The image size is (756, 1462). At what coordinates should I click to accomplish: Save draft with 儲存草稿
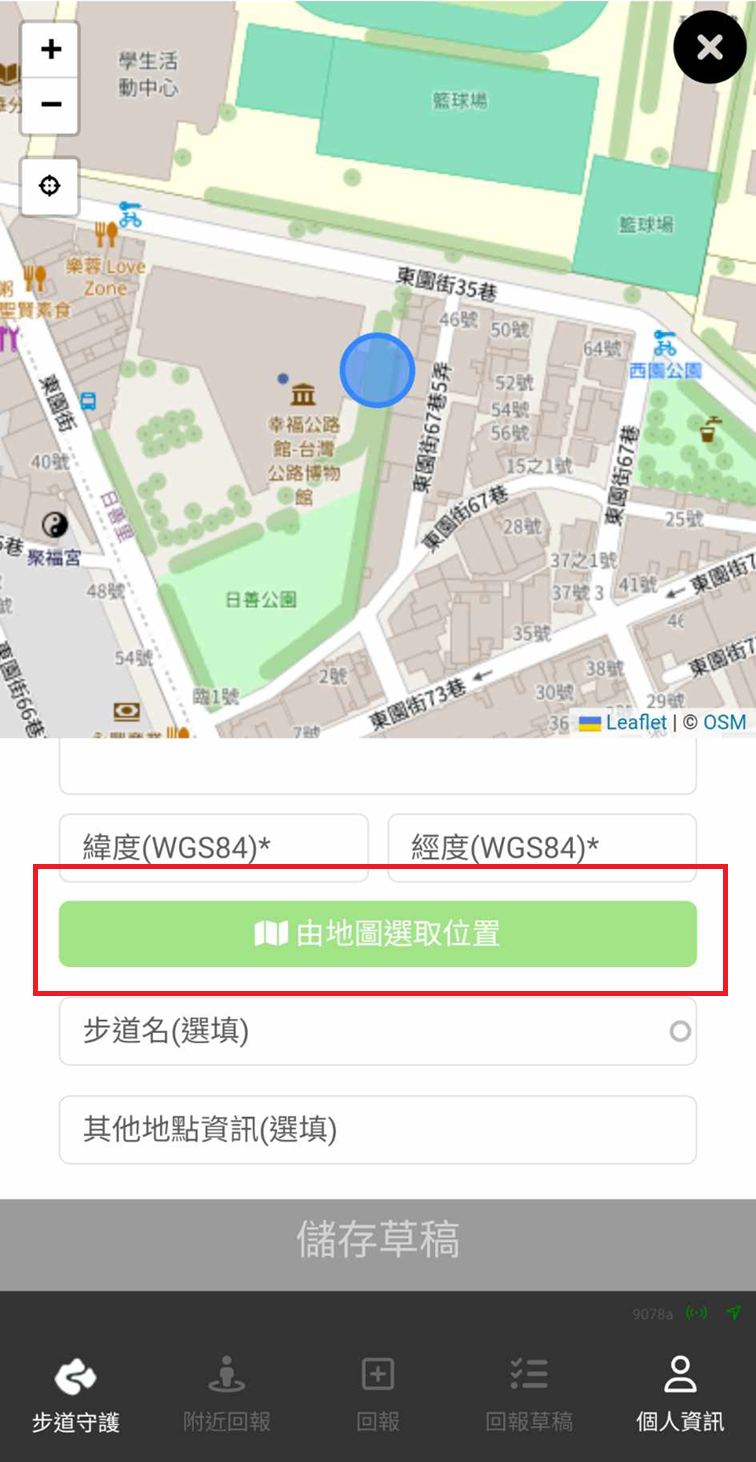point(378,1241)
